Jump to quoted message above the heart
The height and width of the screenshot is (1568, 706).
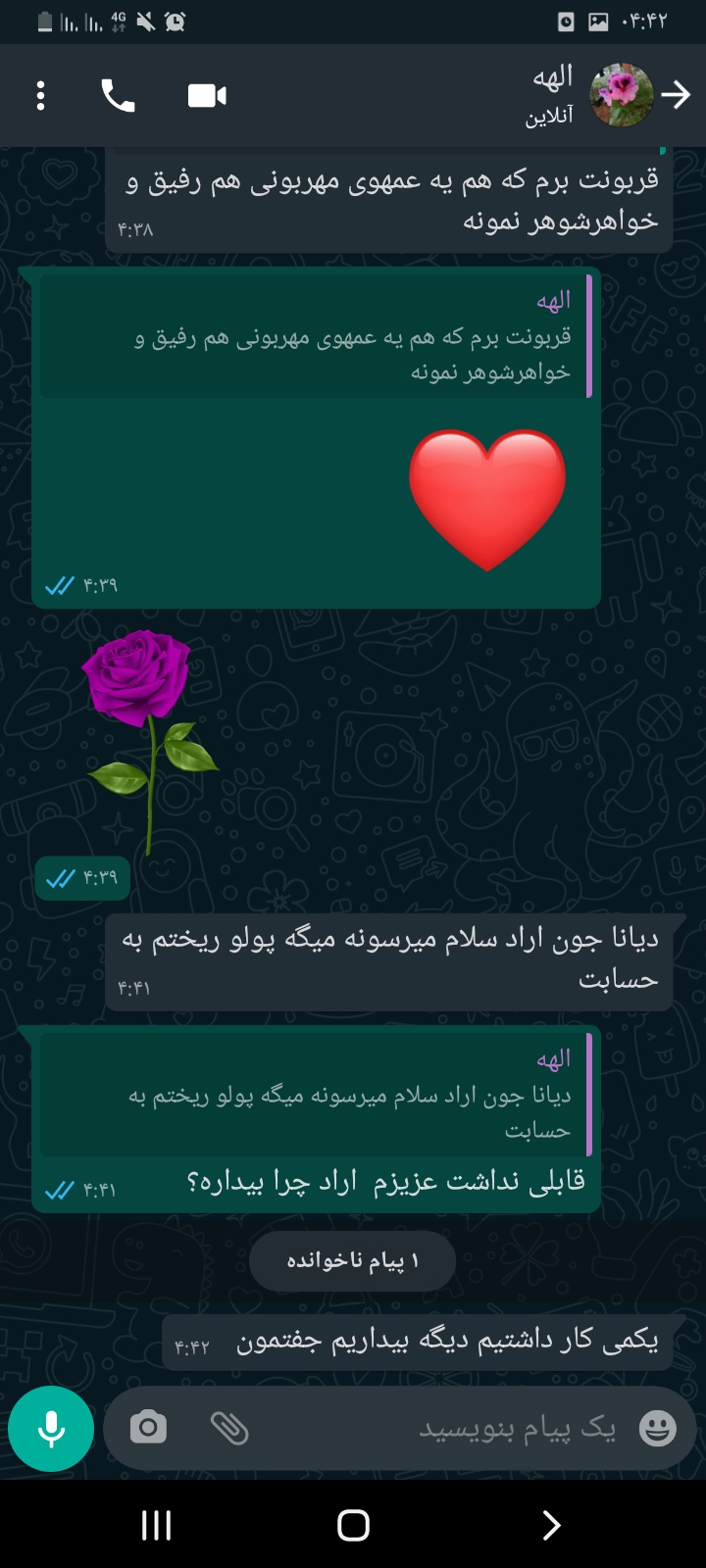click(316, 336)
